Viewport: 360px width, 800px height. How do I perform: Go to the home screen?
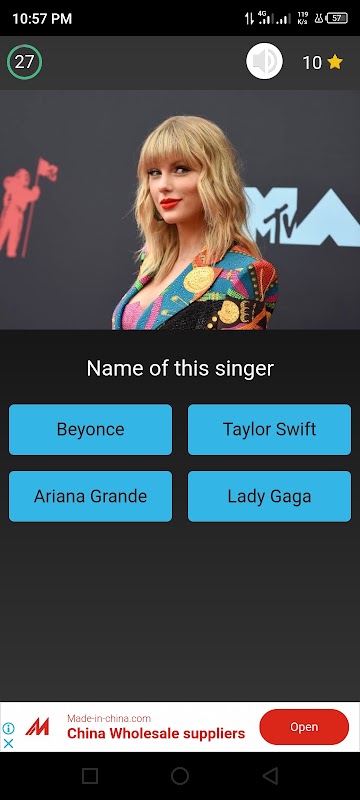[179, 776]
